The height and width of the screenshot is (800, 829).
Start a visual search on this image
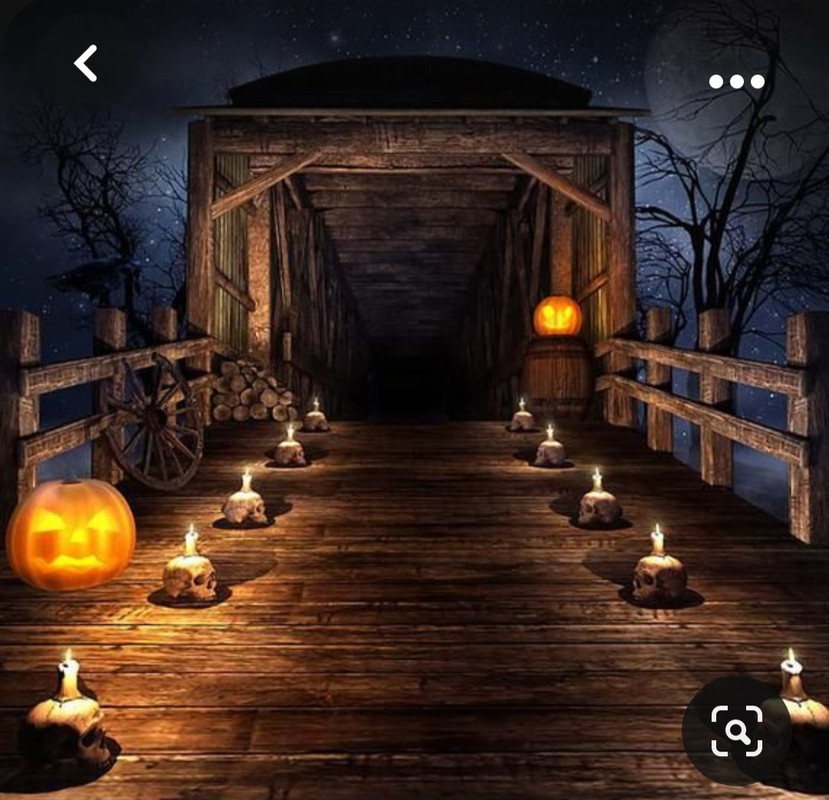coord(736,731)
